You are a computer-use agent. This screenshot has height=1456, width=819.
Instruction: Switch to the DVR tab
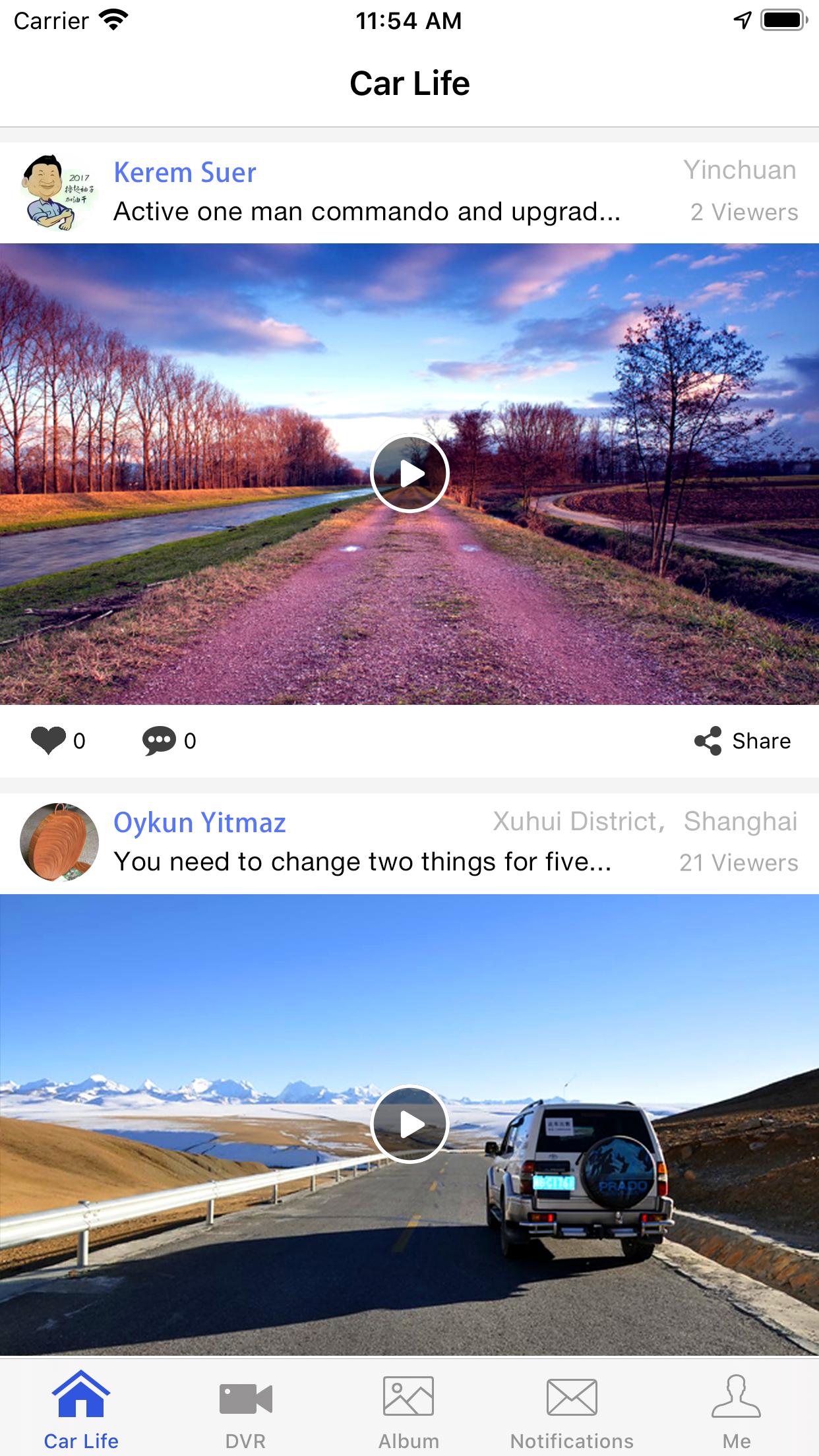[245, 1408]
